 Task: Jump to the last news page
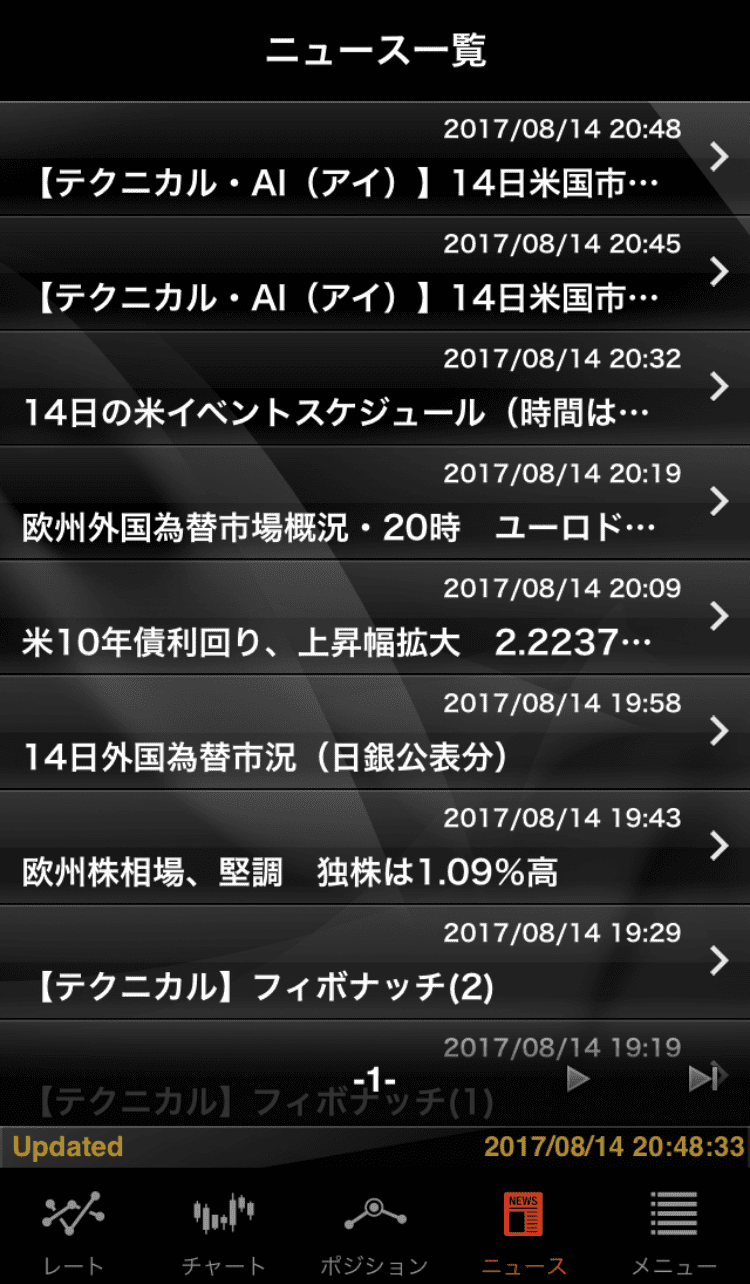[x=703, y=1079]
